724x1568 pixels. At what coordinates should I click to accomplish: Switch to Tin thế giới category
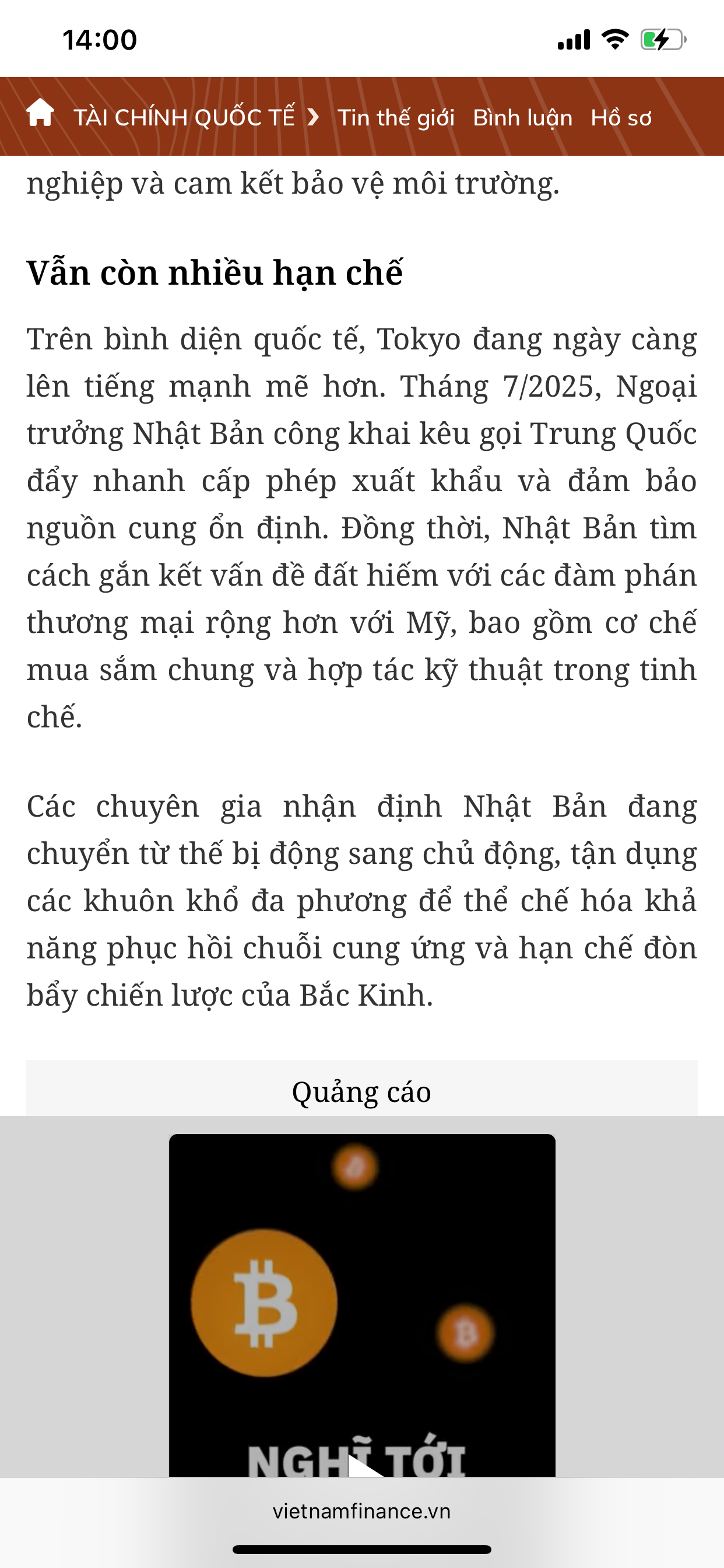click(395, 117)
